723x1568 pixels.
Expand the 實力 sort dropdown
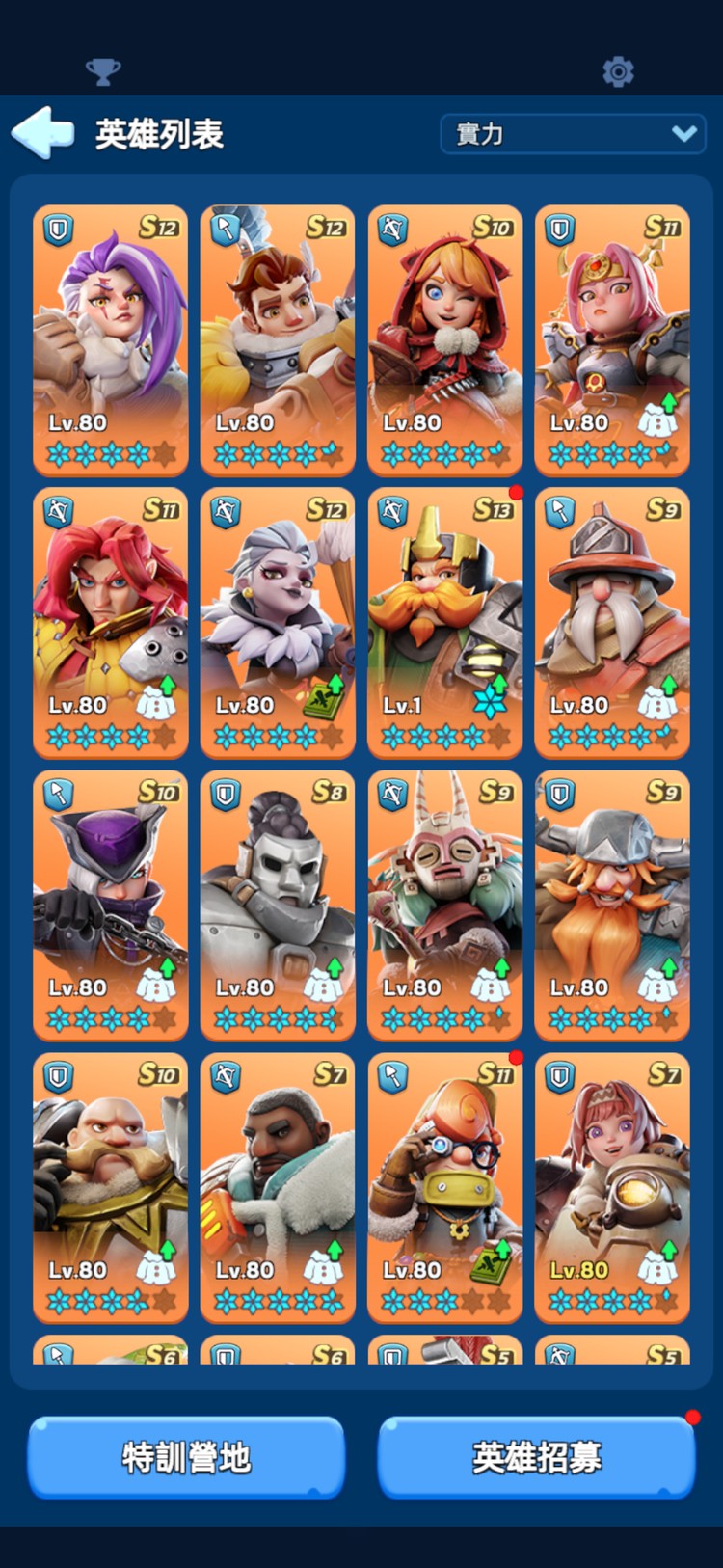[x=574, y=134]
